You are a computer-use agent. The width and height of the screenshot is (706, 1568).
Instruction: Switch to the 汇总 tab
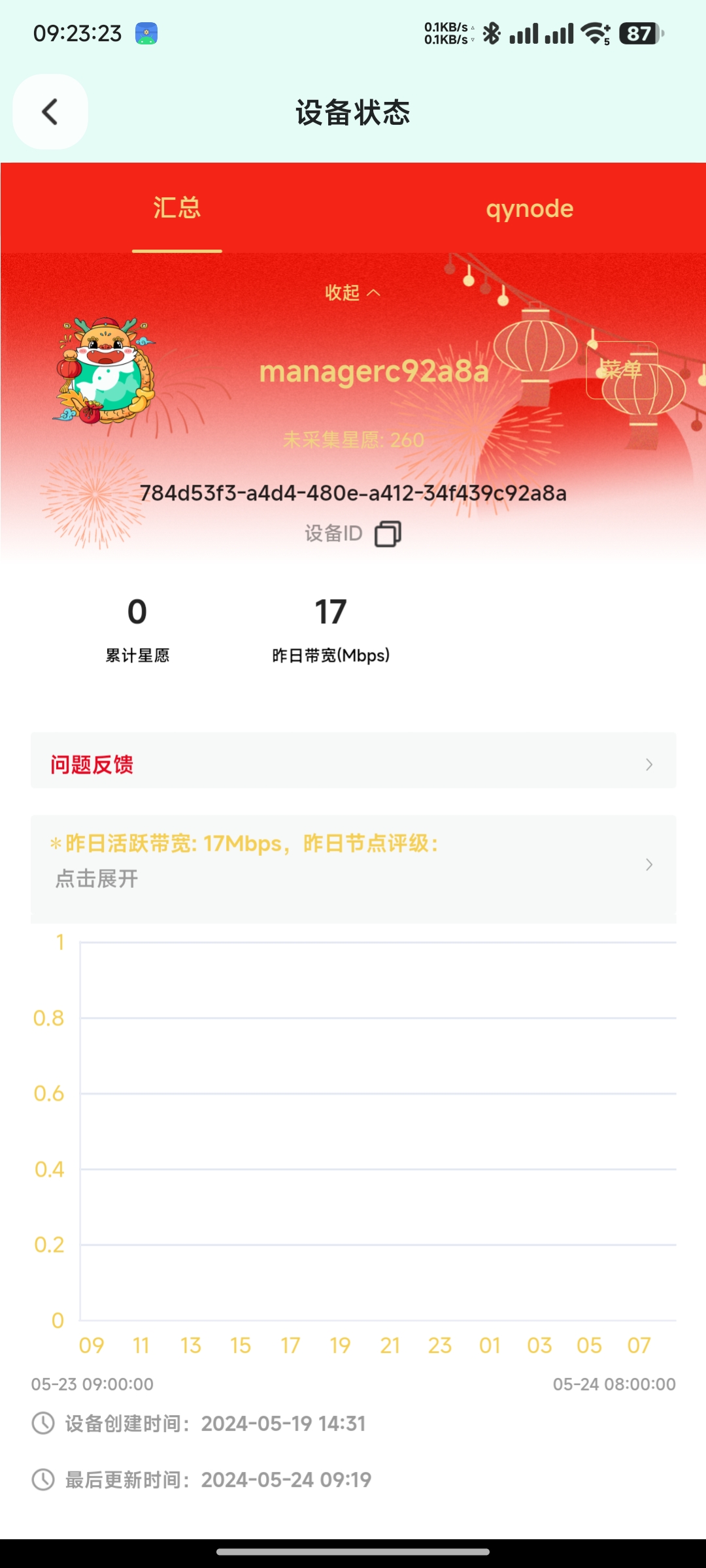click(176, 208)
